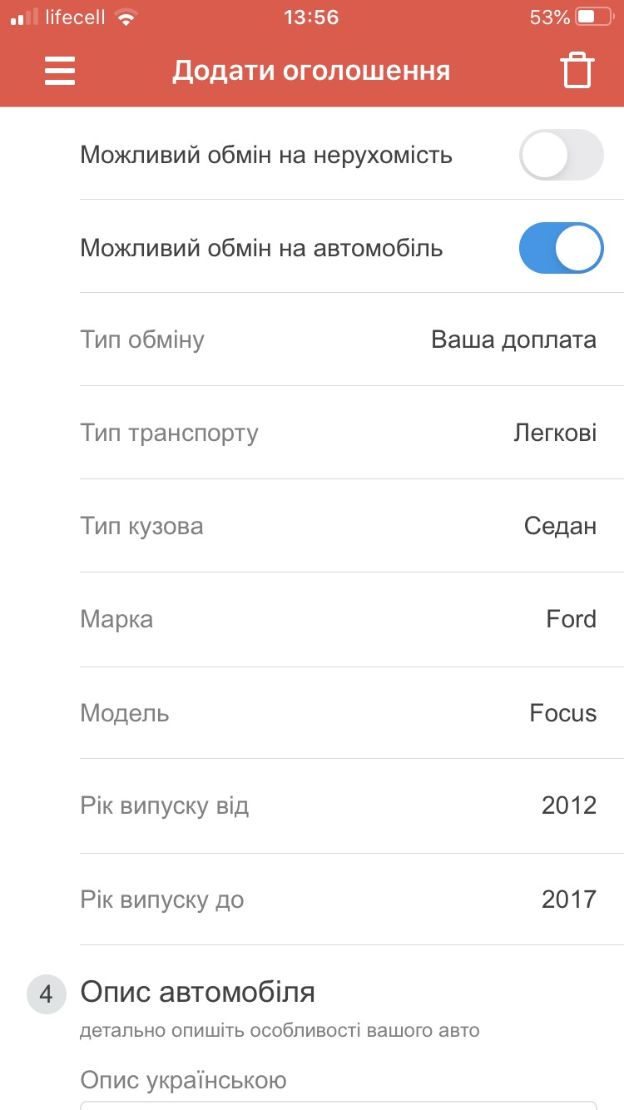The width and height of the screenshot is (624, 1110).
Task: Open the Тип кузова picker
Action: coord(341,526)
